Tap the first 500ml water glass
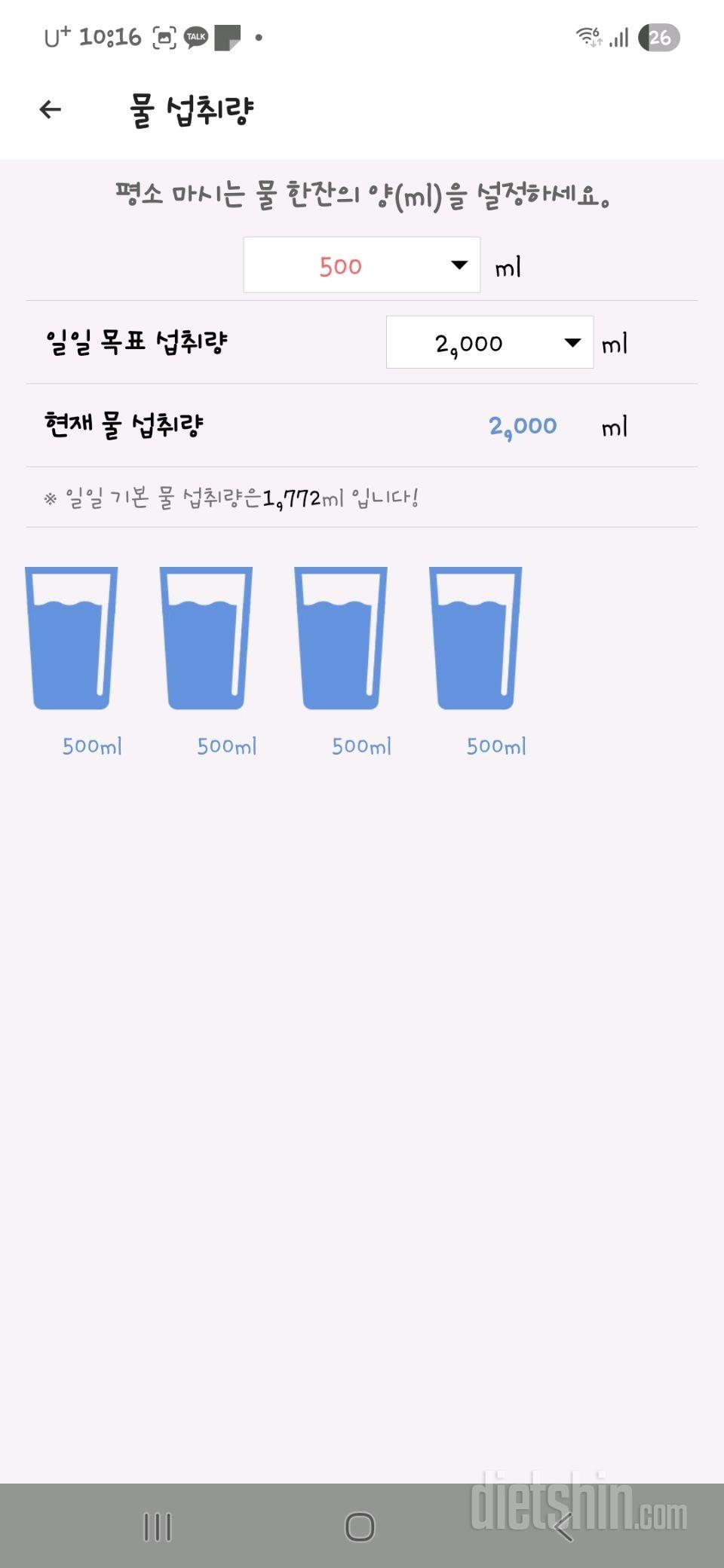The height and width of the screenshot is (1568, 724). (72, 638)
